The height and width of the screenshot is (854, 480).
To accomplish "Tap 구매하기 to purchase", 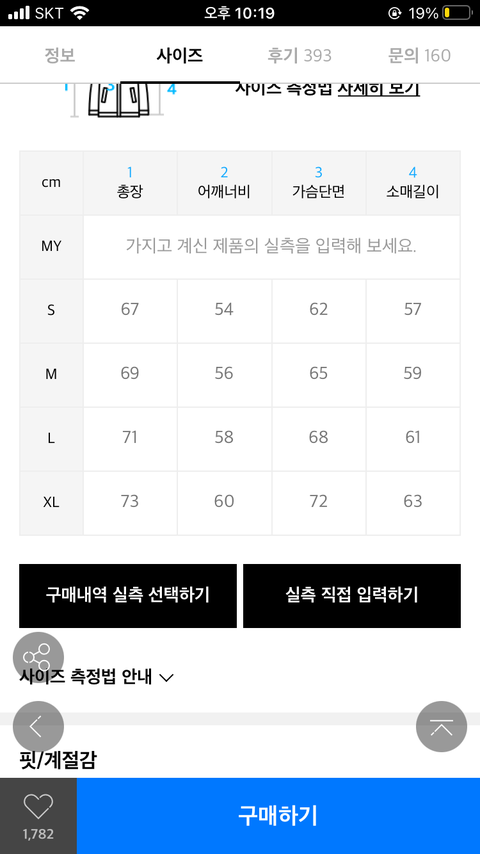I will 278,815.
